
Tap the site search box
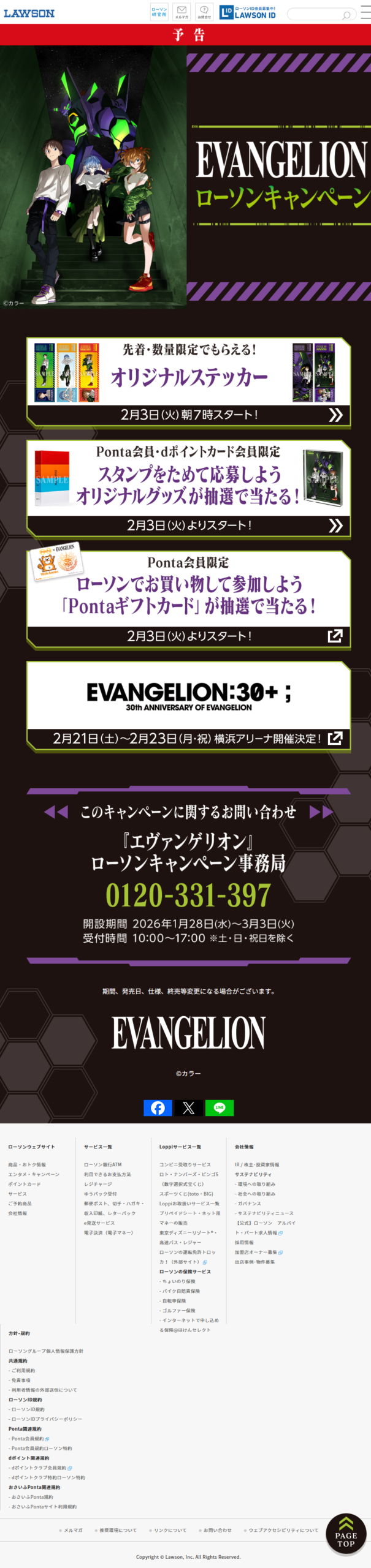319,14
